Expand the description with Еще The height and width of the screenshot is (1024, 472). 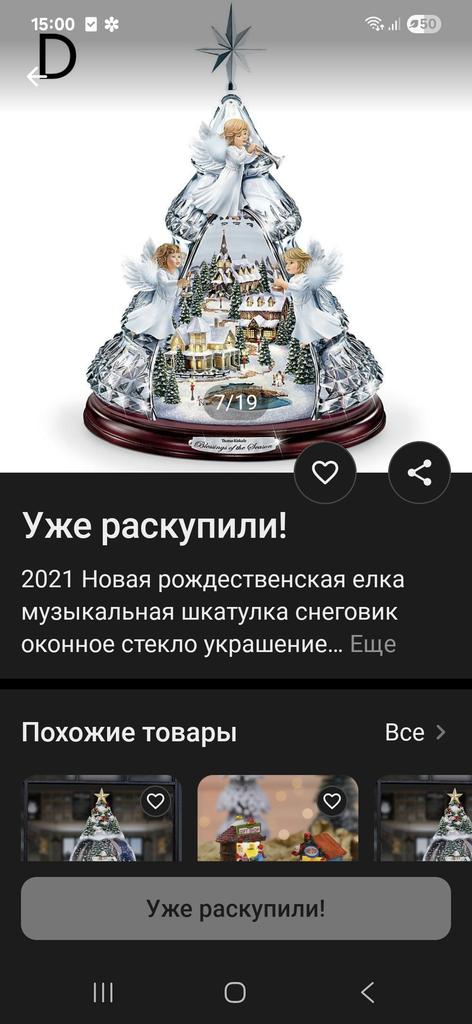pos(373,645)
